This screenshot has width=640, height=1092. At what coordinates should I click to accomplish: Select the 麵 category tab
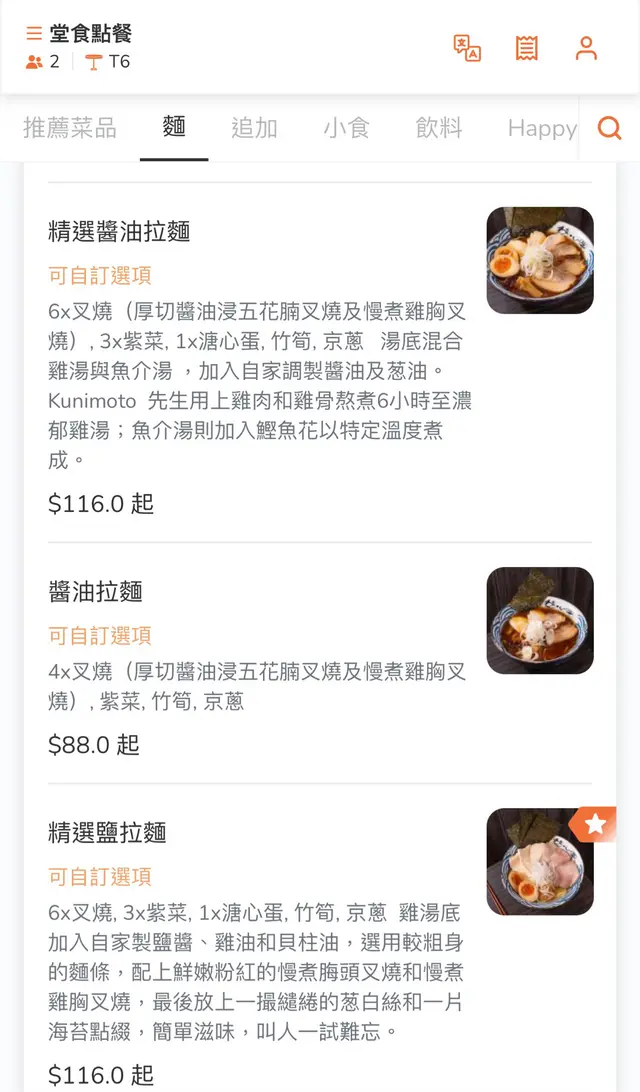(x=174, y=128)
